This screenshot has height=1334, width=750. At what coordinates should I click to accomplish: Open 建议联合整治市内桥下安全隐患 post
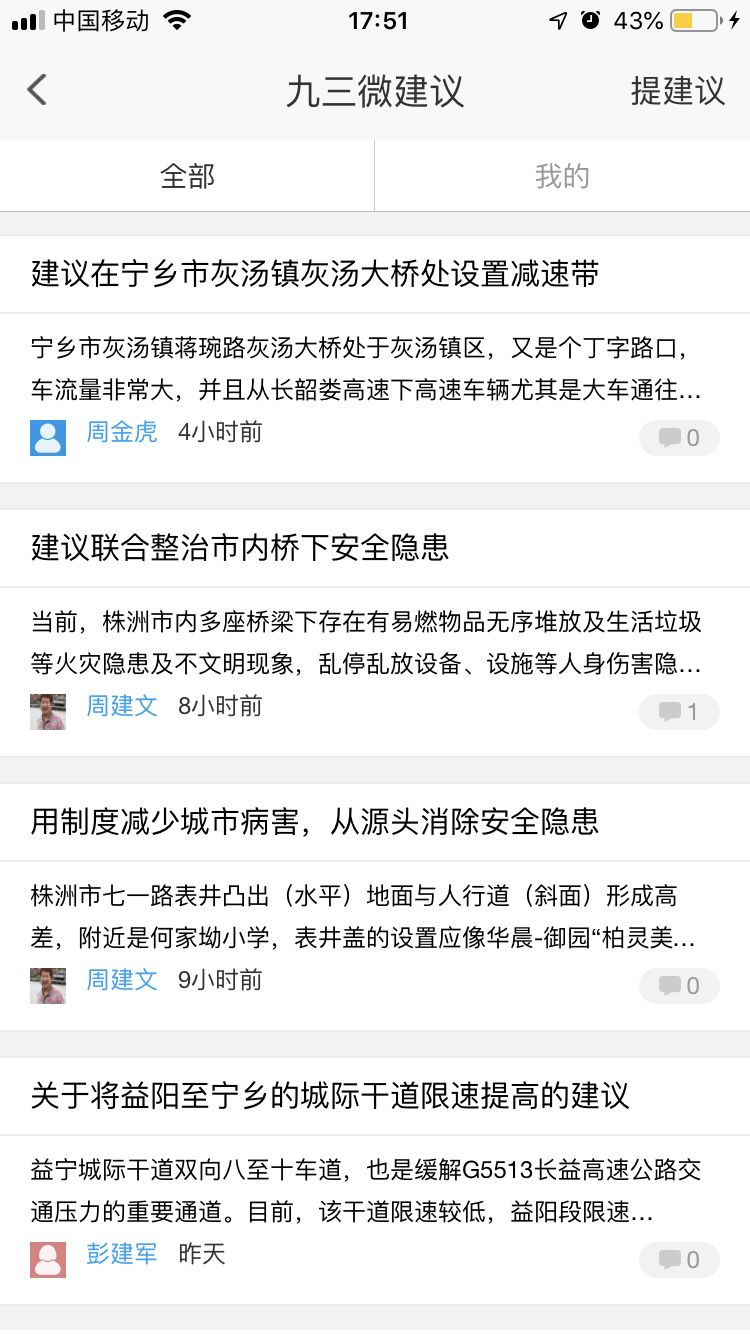[x=240, y=548]
